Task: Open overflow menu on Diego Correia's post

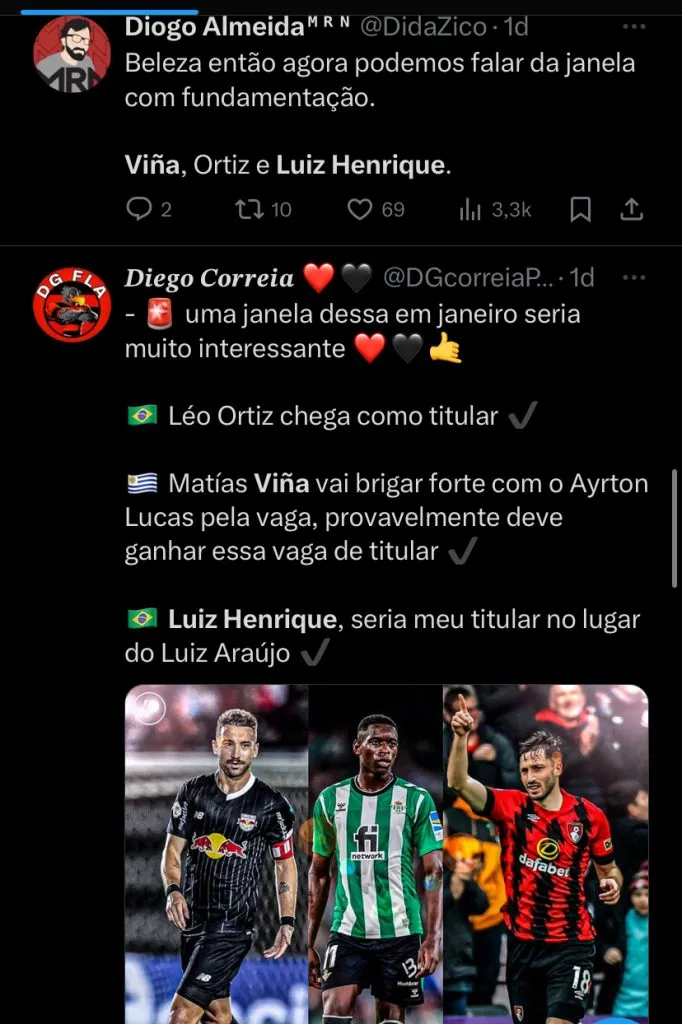Action: [633, 276]
